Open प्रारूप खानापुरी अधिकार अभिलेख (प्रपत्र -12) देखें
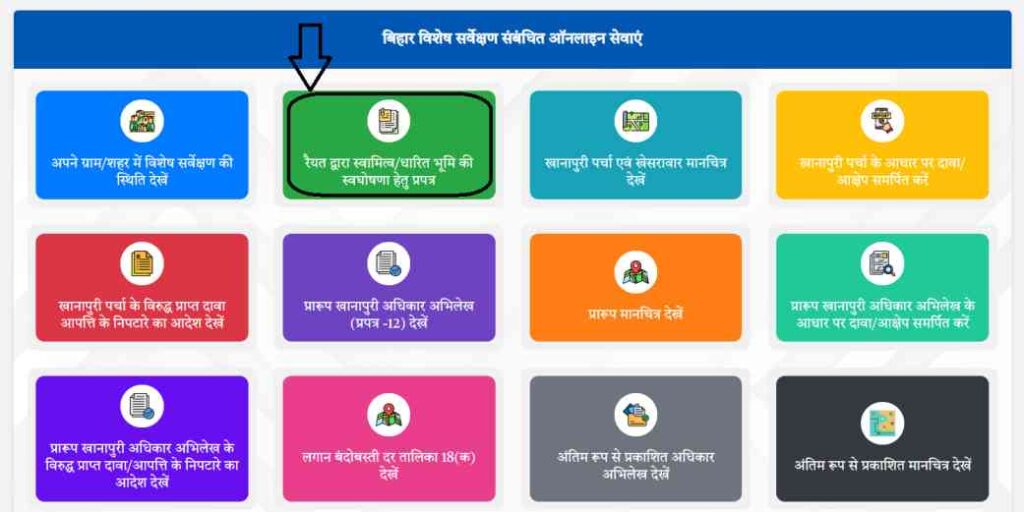 (x=389, y=288)
